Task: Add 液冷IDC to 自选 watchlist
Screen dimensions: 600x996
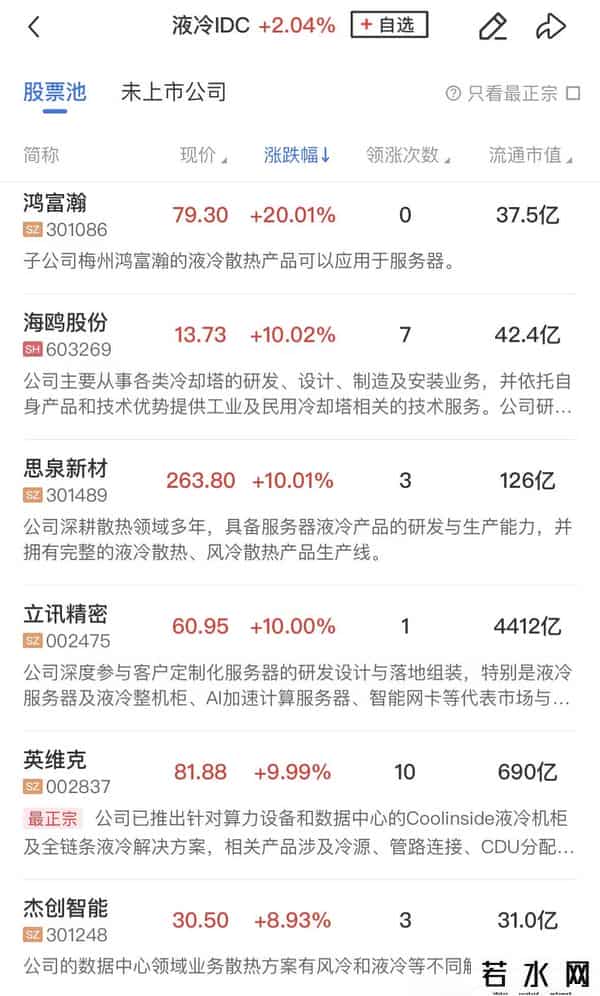Action: [389, 26]
